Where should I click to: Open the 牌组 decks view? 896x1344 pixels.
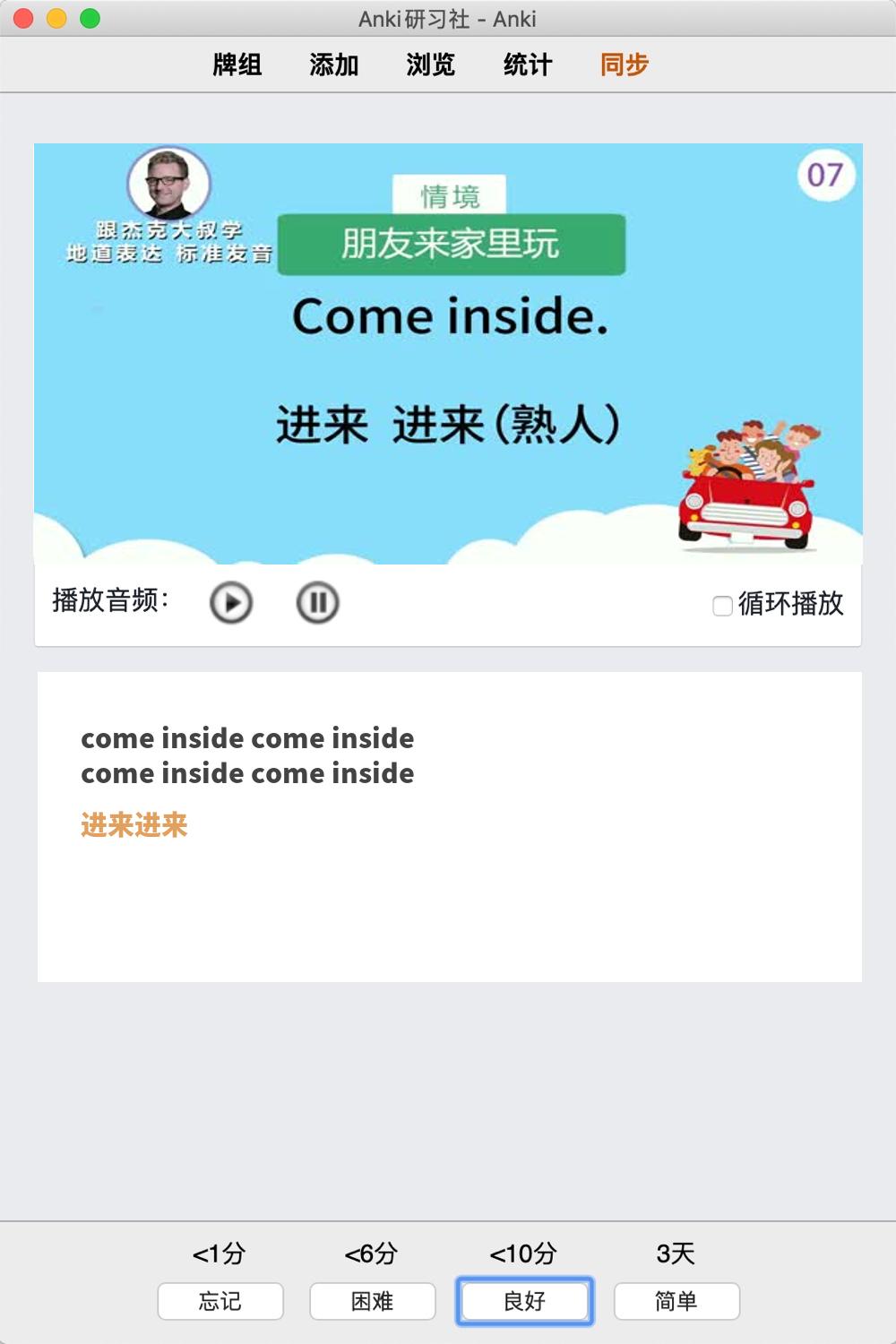(237, 65)
